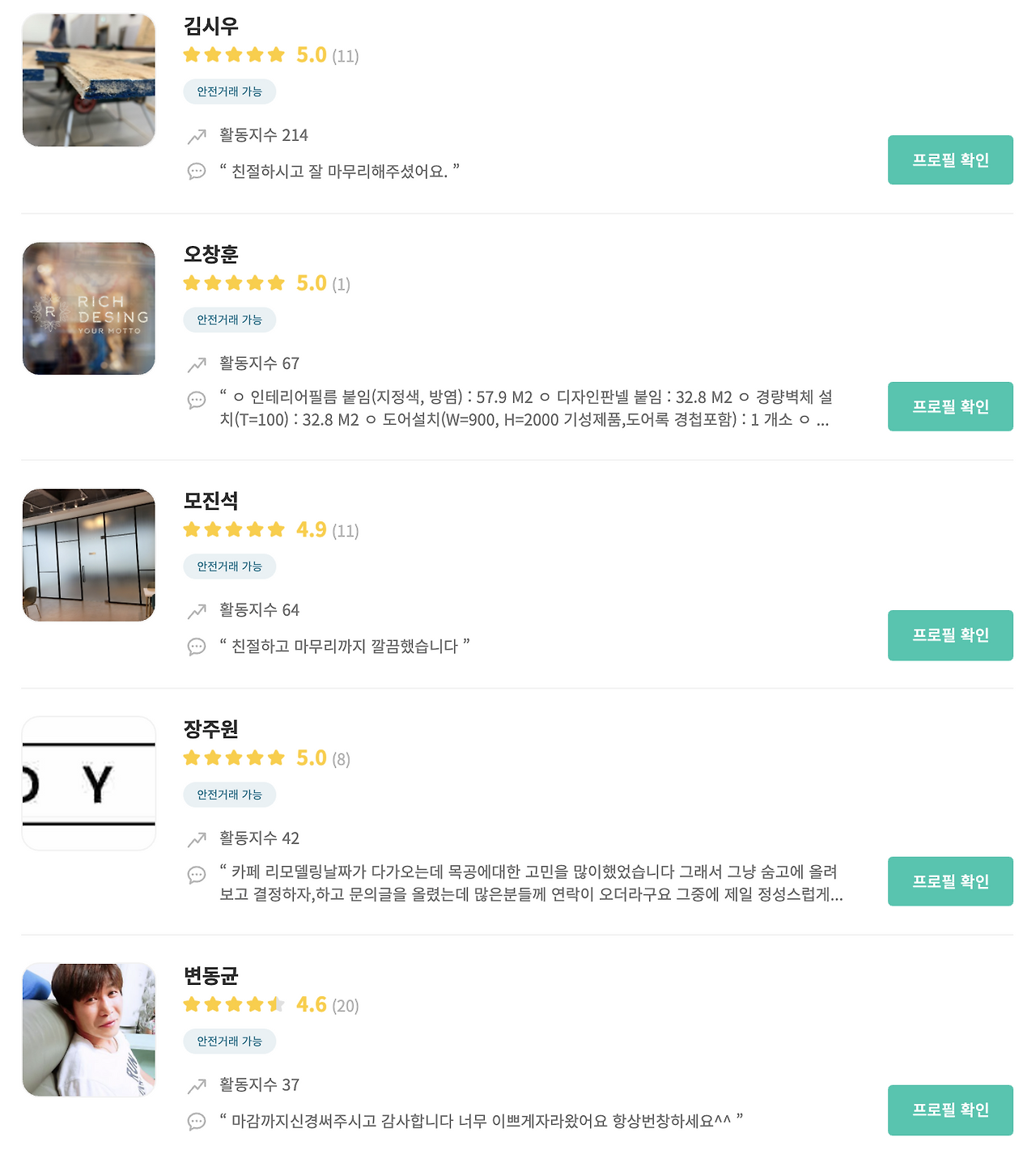Open 김시우's profile with 프로필 확인
The width and height of the screenshot is (1036, 1154).
click(950, 160)
